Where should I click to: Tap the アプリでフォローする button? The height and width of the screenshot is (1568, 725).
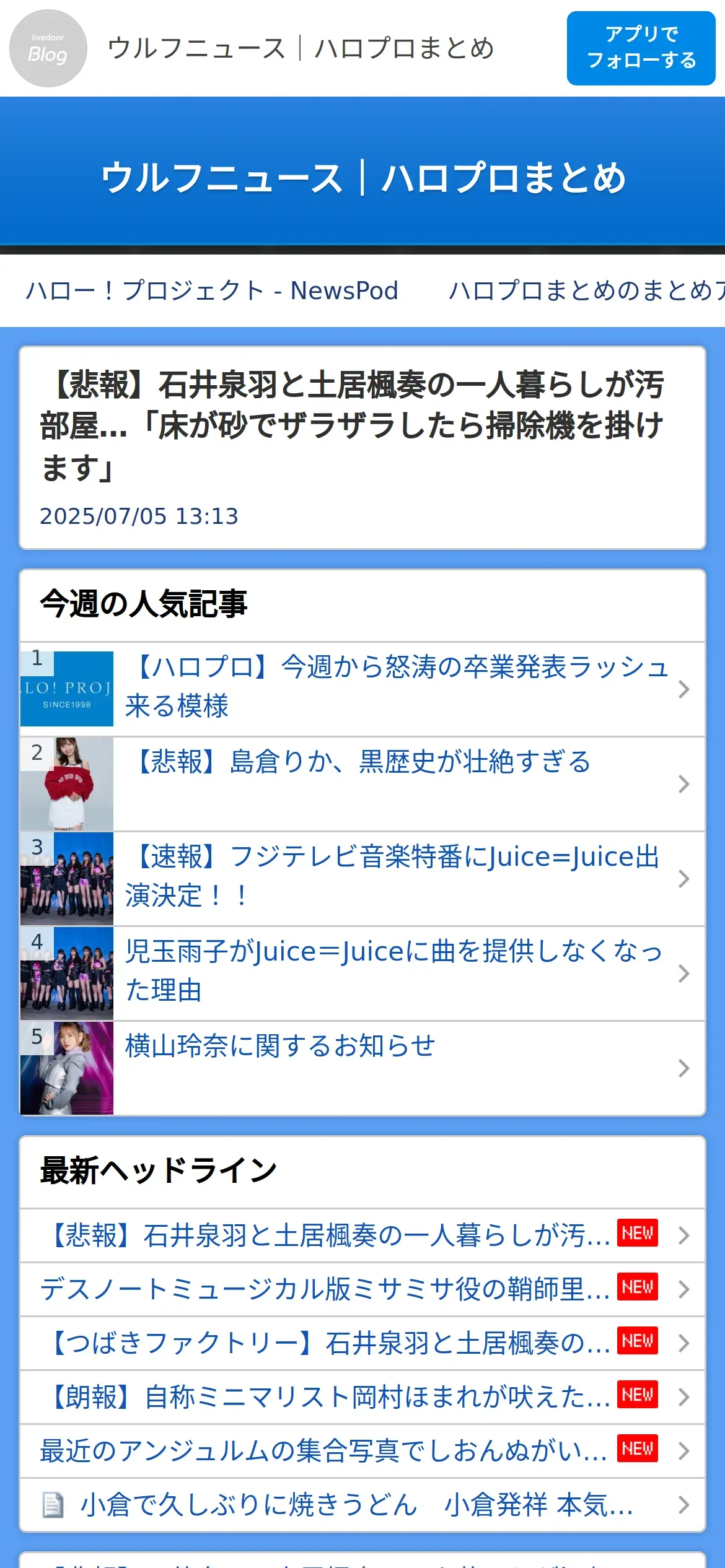click(x=641, y=48)
